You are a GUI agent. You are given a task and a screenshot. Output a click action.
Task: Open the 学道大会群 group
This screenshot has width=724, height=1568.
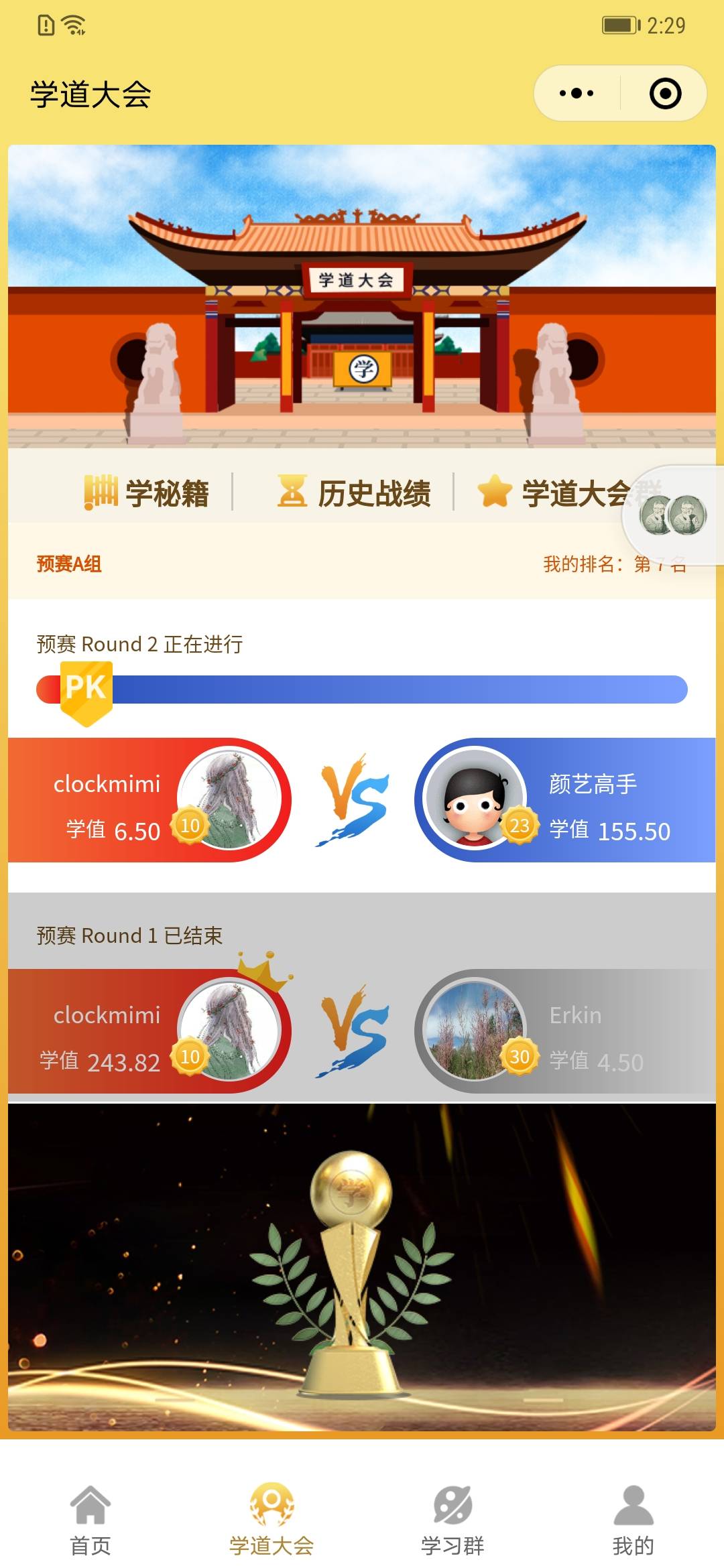[x=556, y=493]
